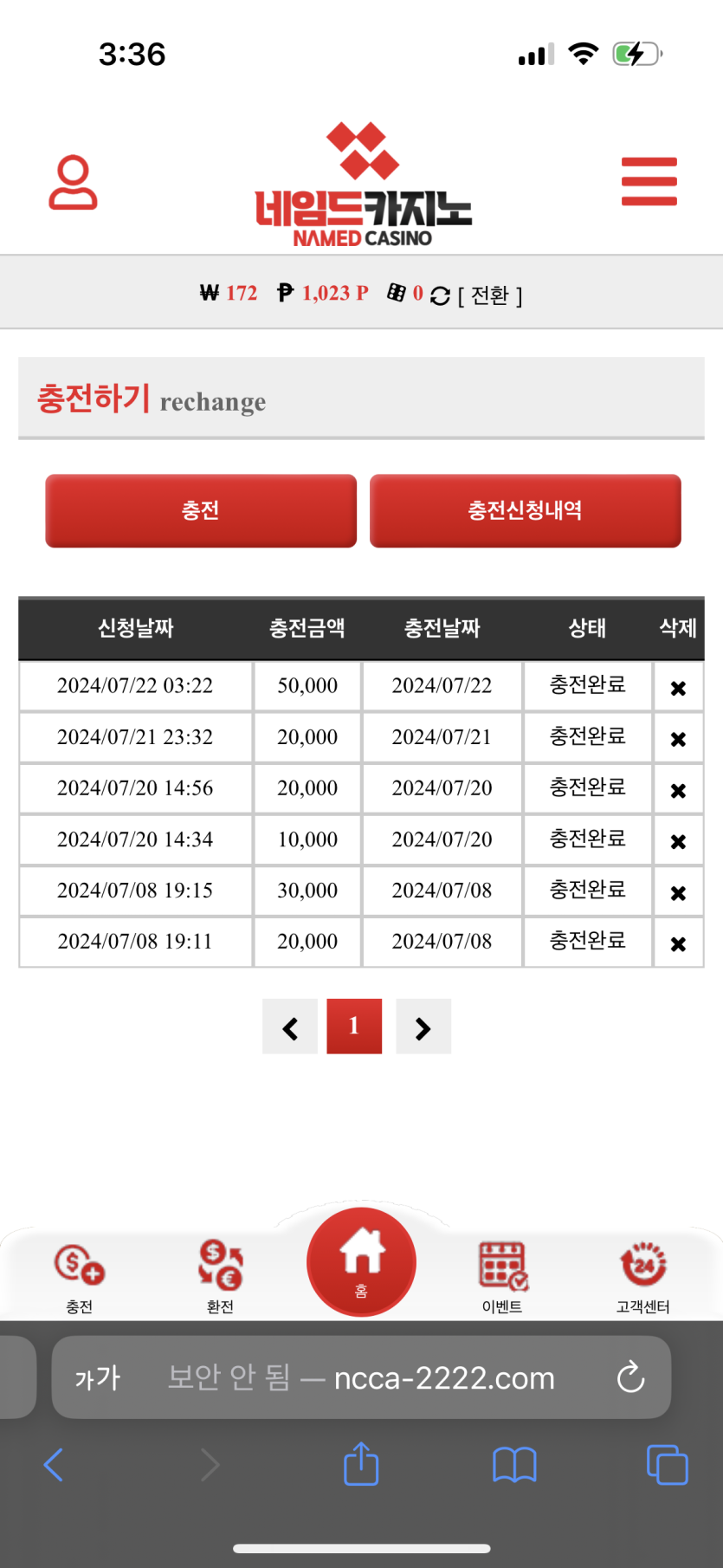Open the user profile icon

[x=73, y=182]
